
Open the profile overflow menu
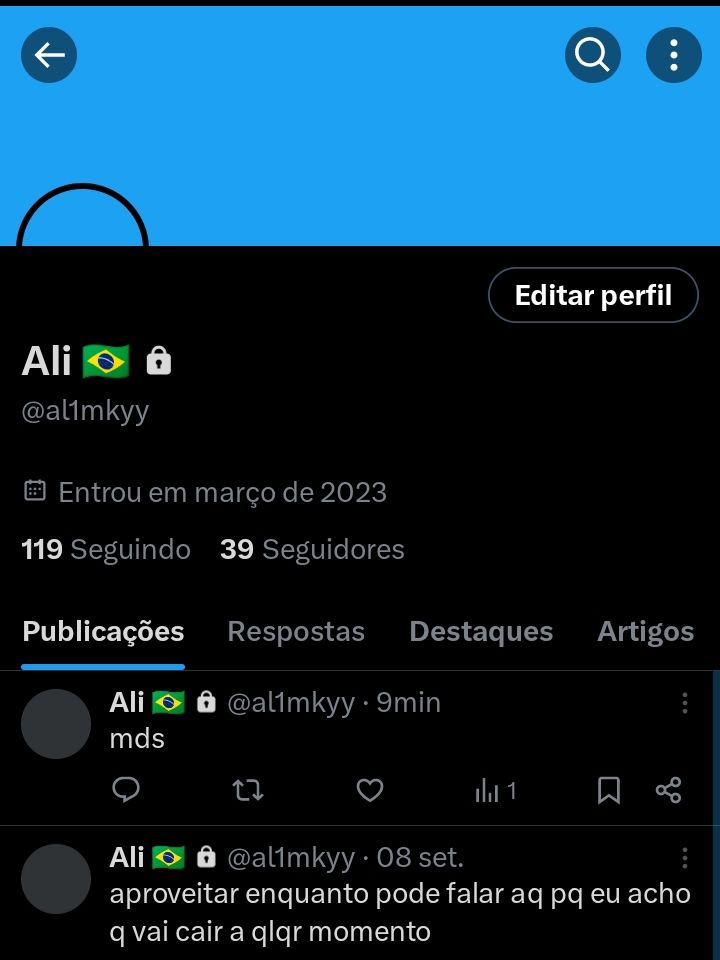tap(673, 55)
